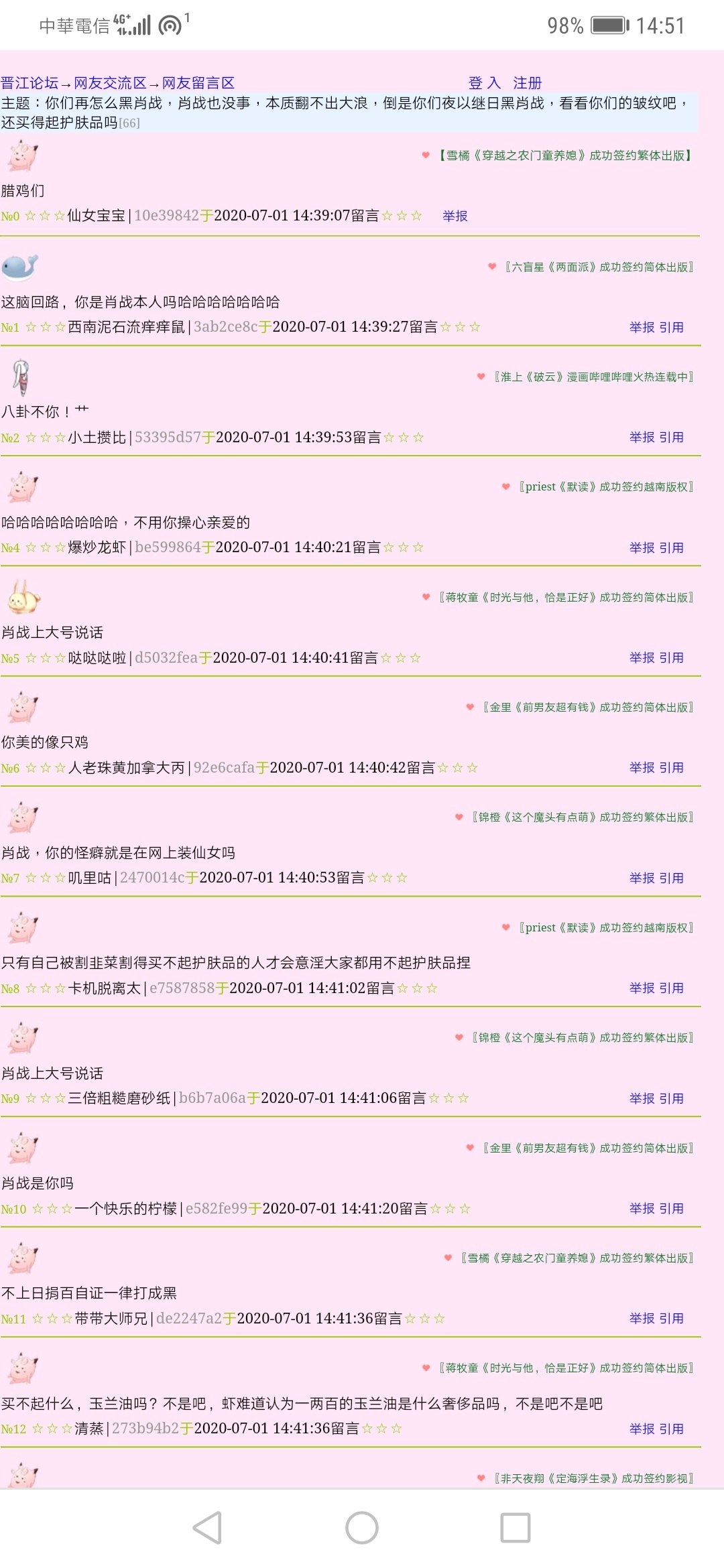Image resolution: width=724 pixels, height=1568 pixels.
Task: Tap the 登入 login link
Action: pos(484,83)
